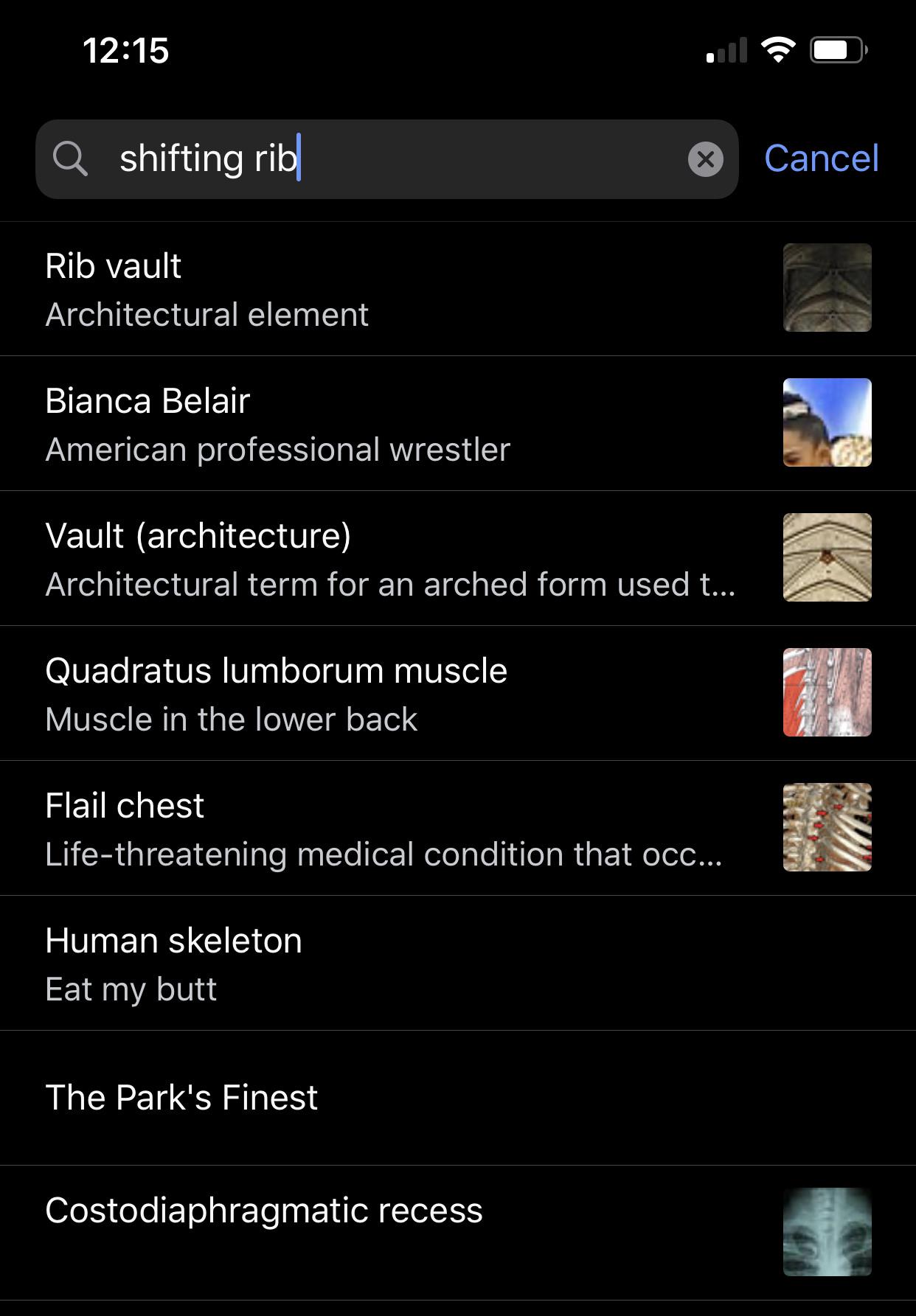This screenshot has width=916, height=1316.
Task: Open the Flail chest thumbnail image
Action: (x=827, y=826)
